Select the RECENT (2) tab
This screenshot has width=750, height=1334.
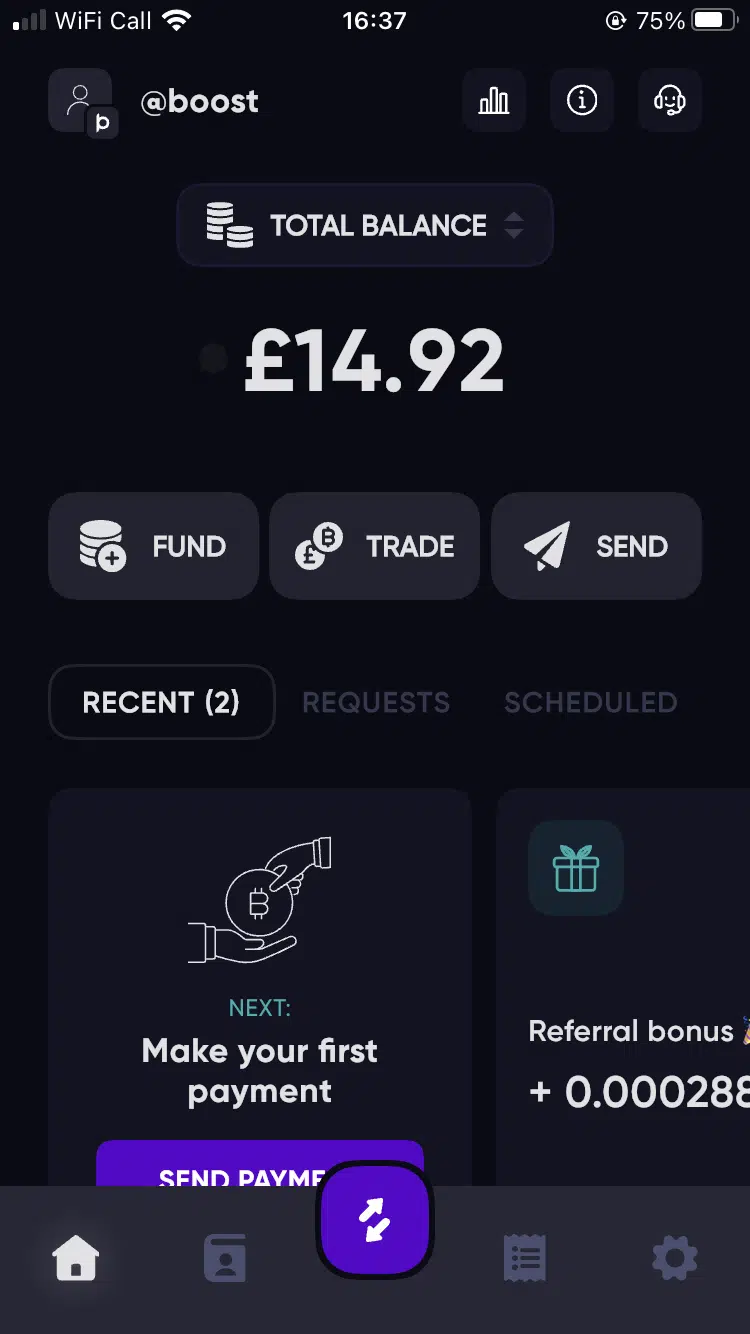point(161,702)
